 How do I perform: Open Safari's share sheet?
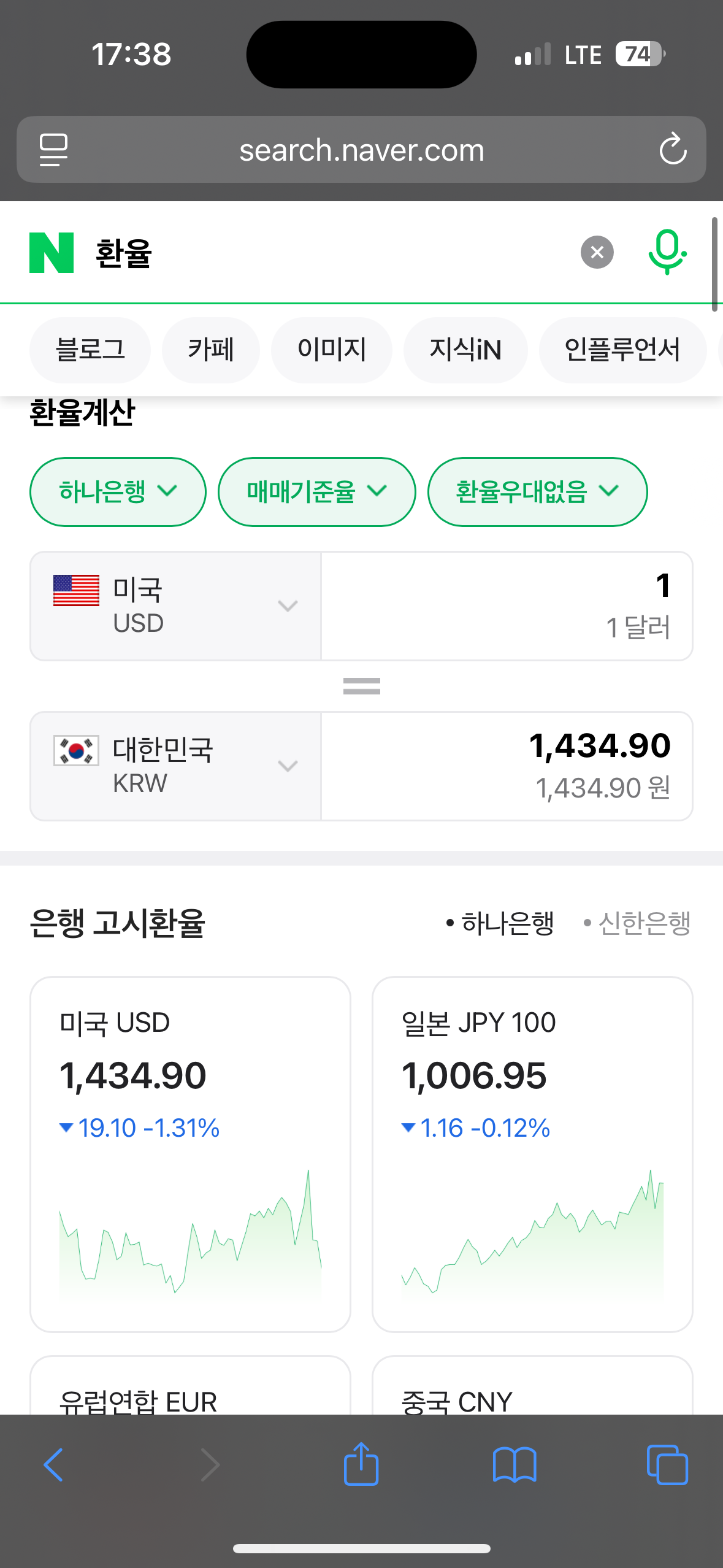[361, 1464]
